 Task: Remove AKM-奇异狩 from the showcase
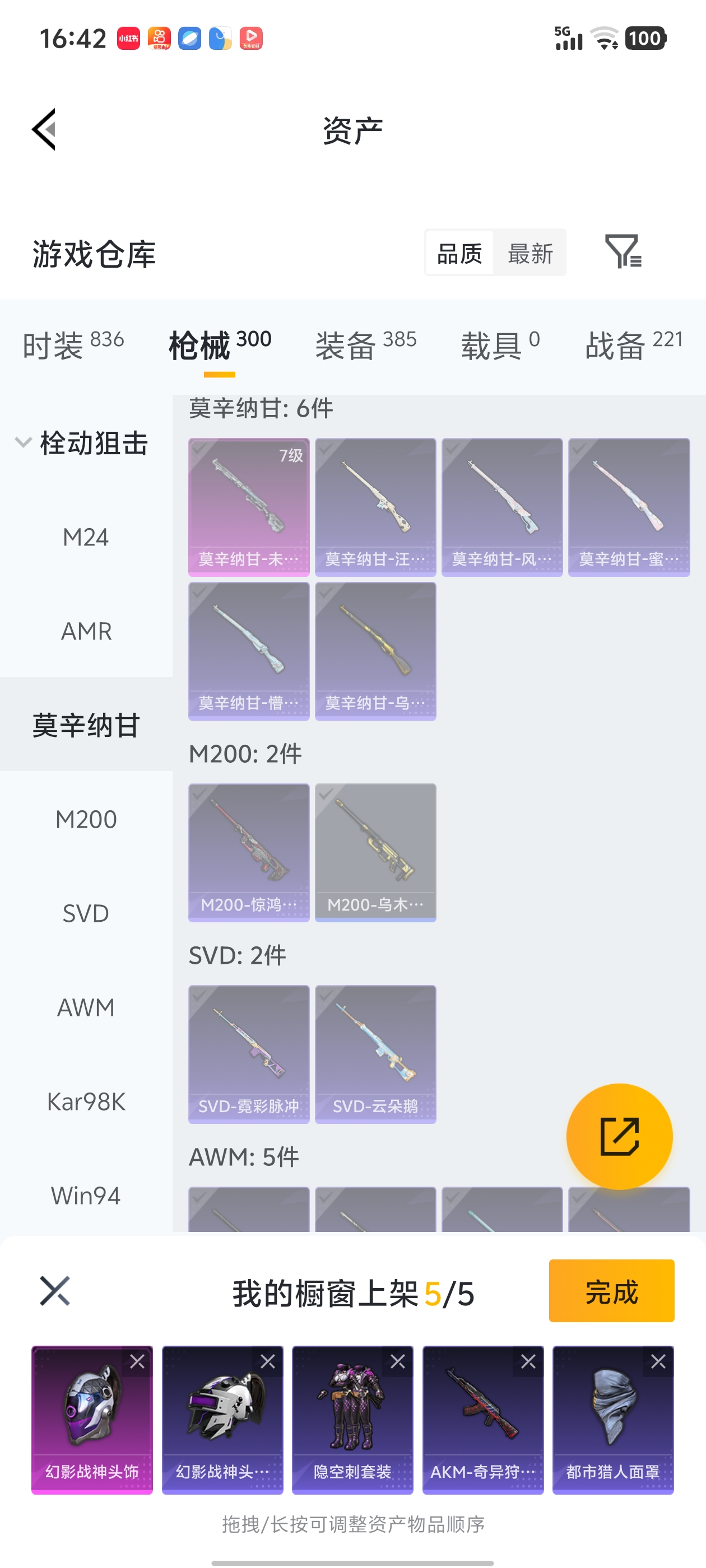point(528,1362)
